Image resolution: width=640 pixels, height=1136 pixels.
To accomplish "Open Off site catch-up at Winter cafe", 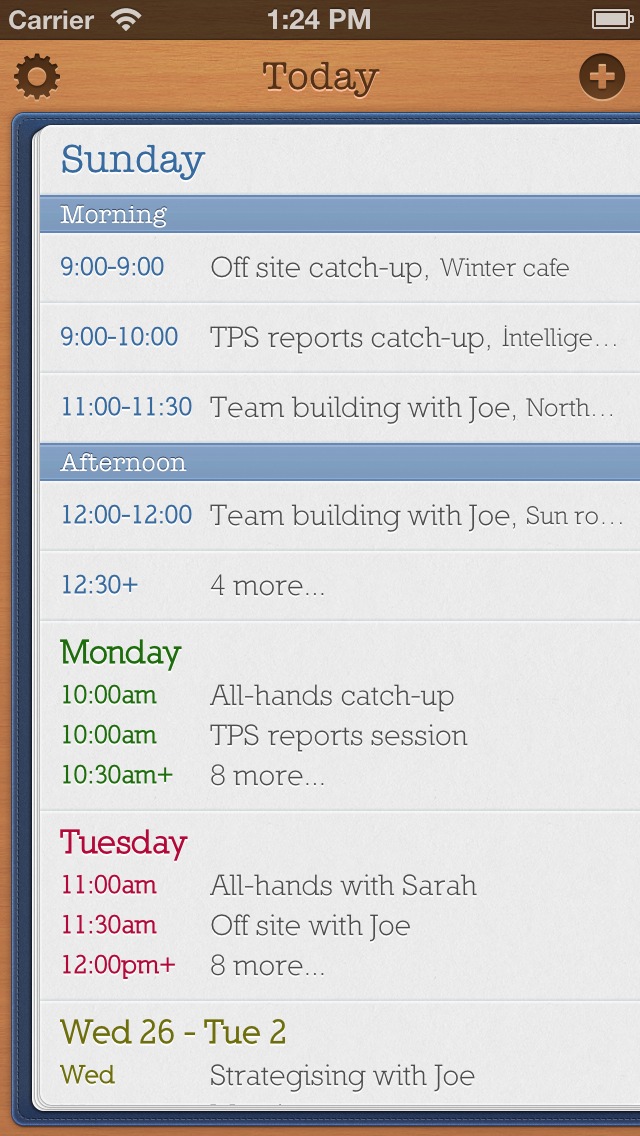I will (340, 268).
